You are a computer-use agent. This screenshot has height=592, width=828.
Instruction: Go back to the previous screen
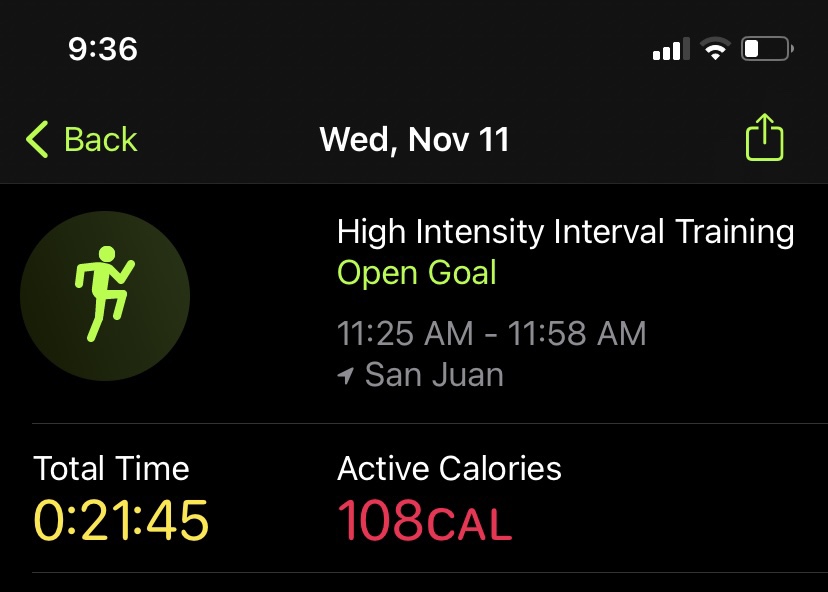(x=82, y=139)
